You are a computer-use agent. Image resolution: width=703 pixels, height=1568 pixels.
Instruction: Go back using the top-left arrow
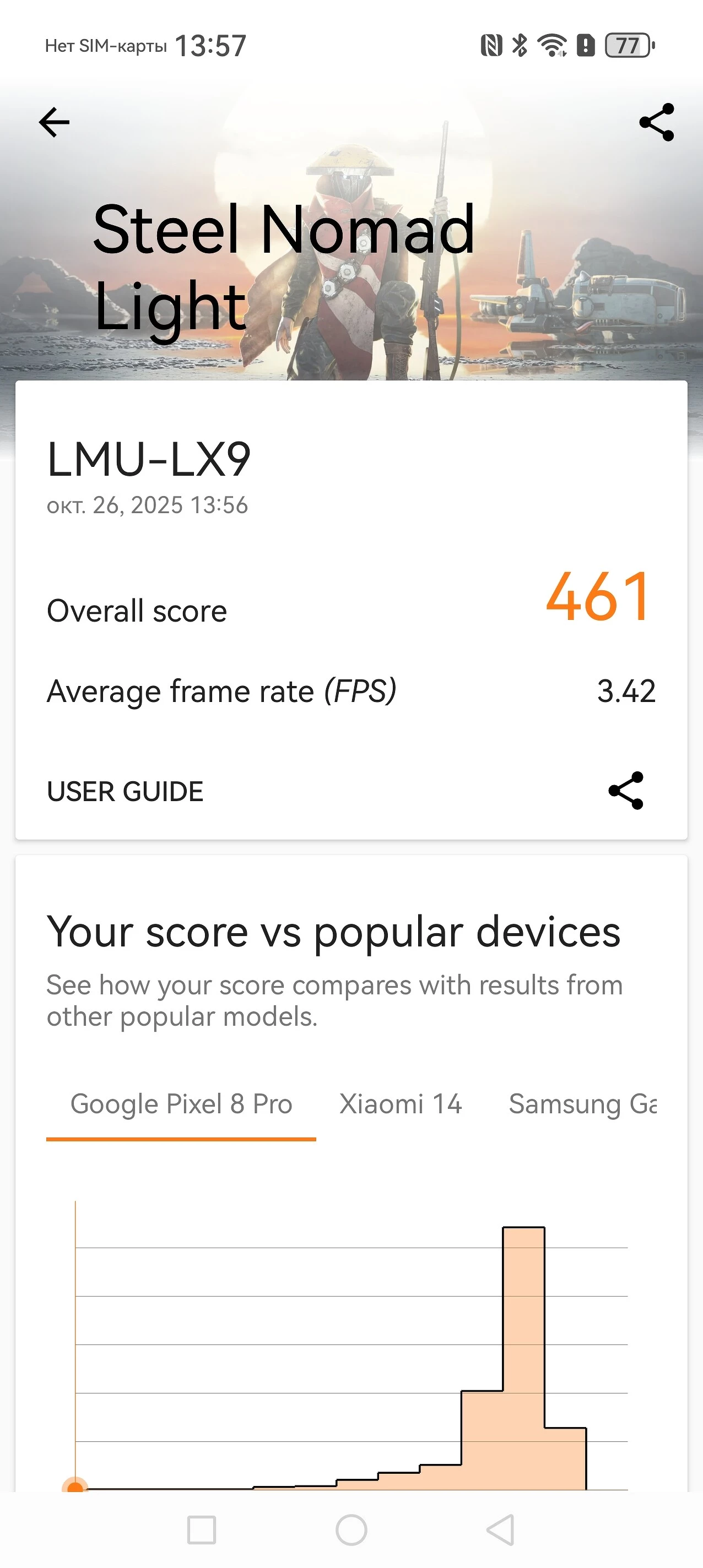(x=54, y=122)
